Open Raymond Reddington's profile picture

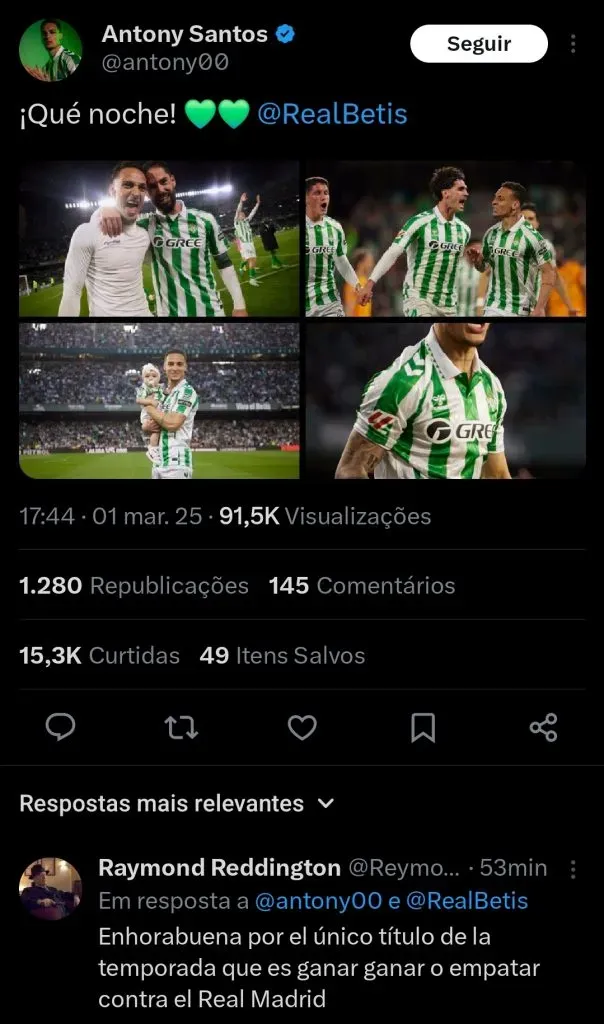50,888
